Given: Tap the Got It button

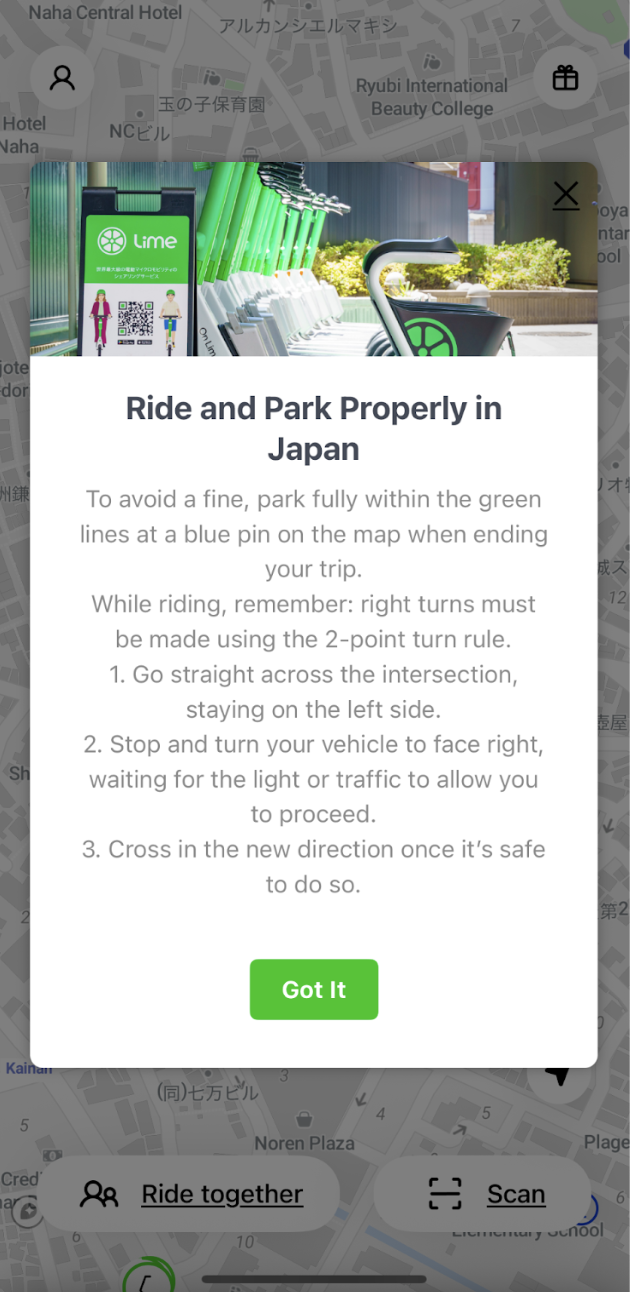Looking at the screenshot, I should pos(314,989).
